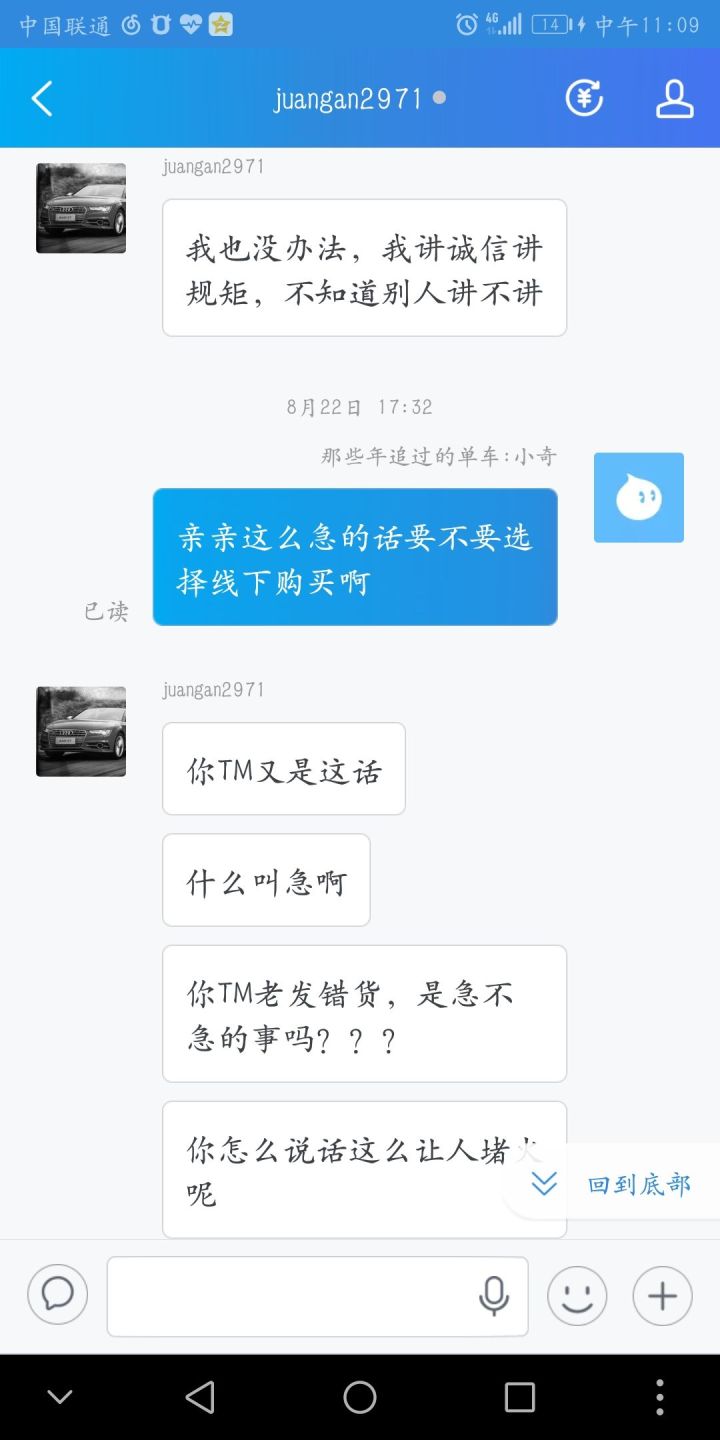Focus the message input field
This screenshot has height=1440, width=720.
290,1296
